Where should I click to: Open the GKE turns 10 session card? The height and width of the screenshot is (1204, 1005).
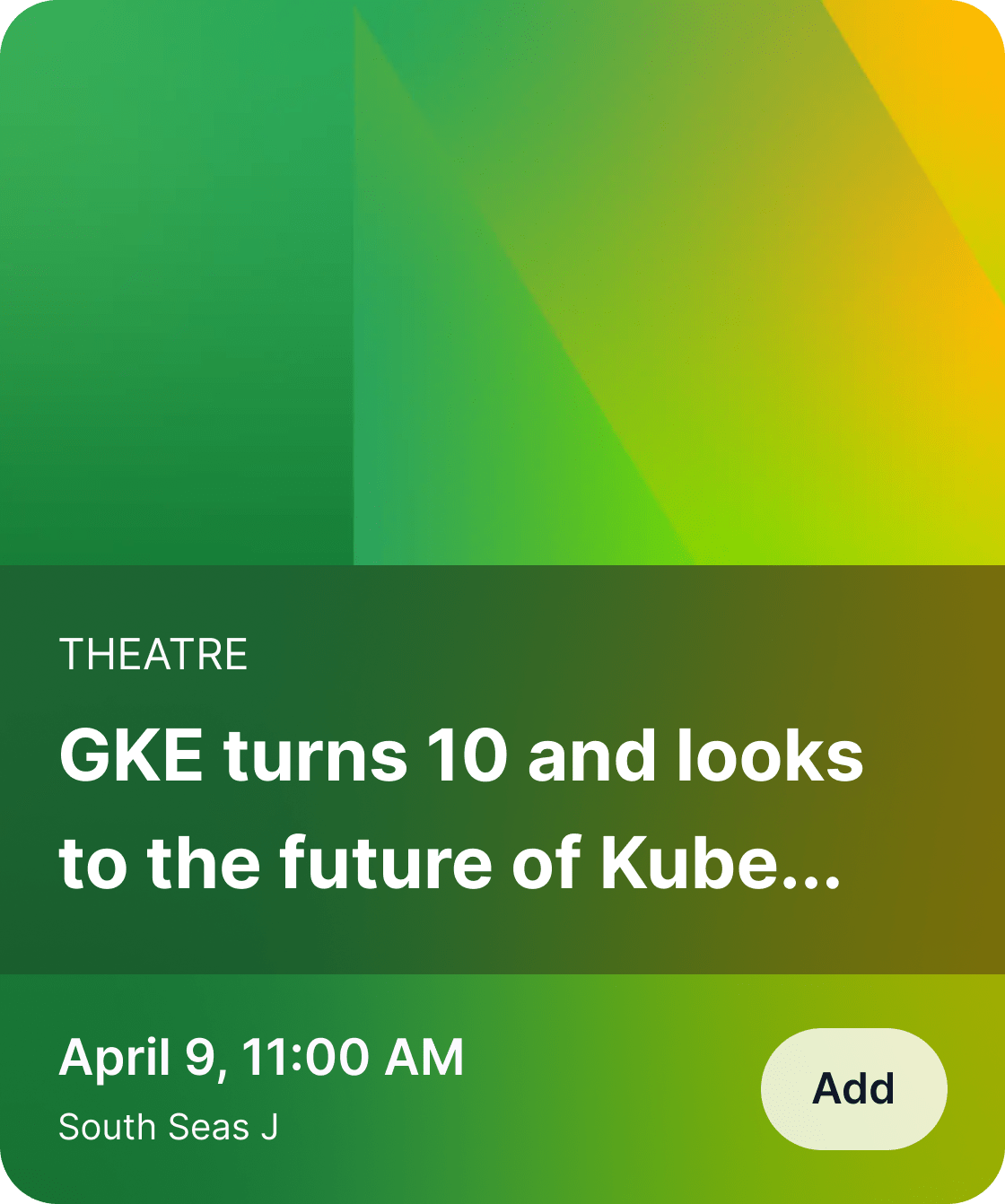pos(461,809)
